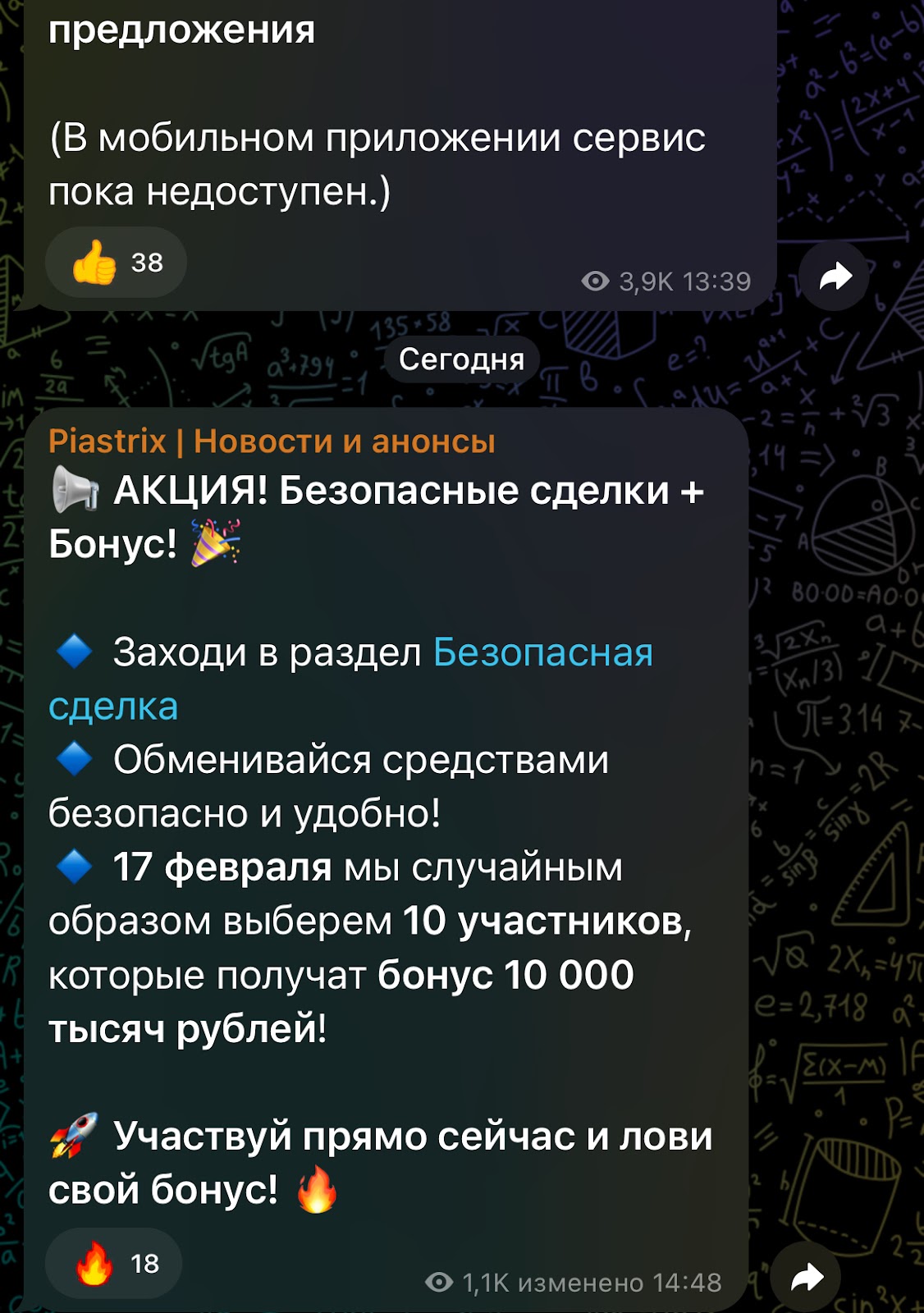
Task: Tap the thumbs-up reaction with 38
Action: point(116,263)
